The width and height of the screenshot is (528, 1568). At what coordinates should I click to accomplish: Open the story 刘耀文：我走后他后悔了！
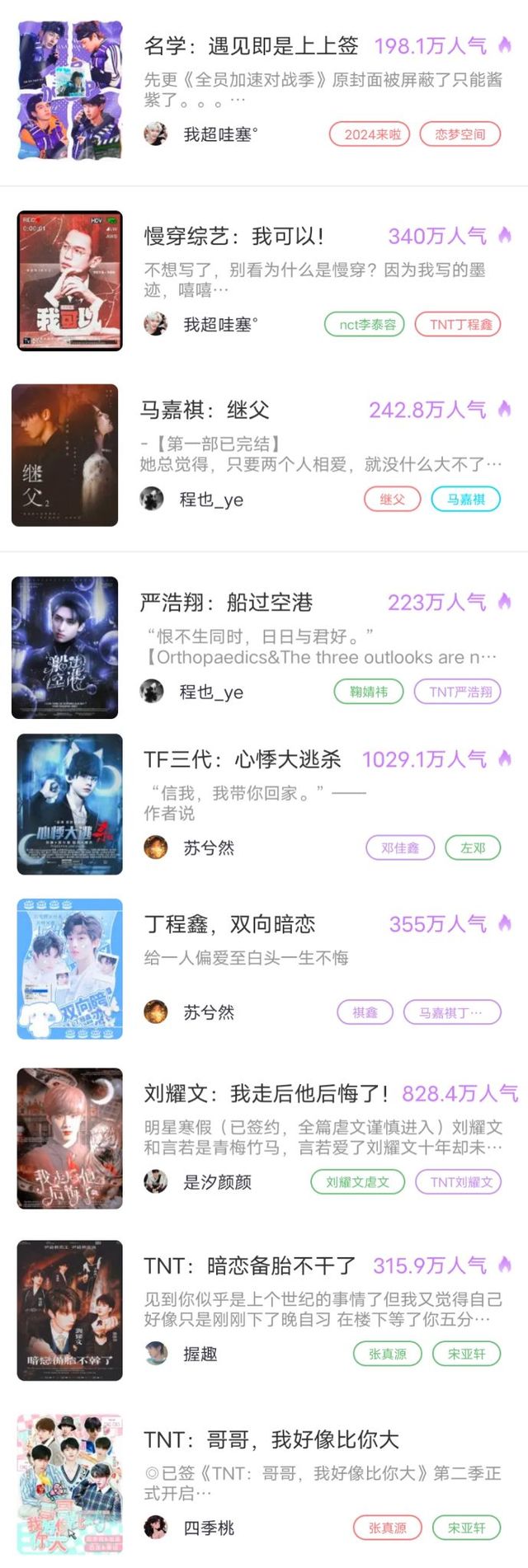pyautogui.click(x=266, y=1094)
